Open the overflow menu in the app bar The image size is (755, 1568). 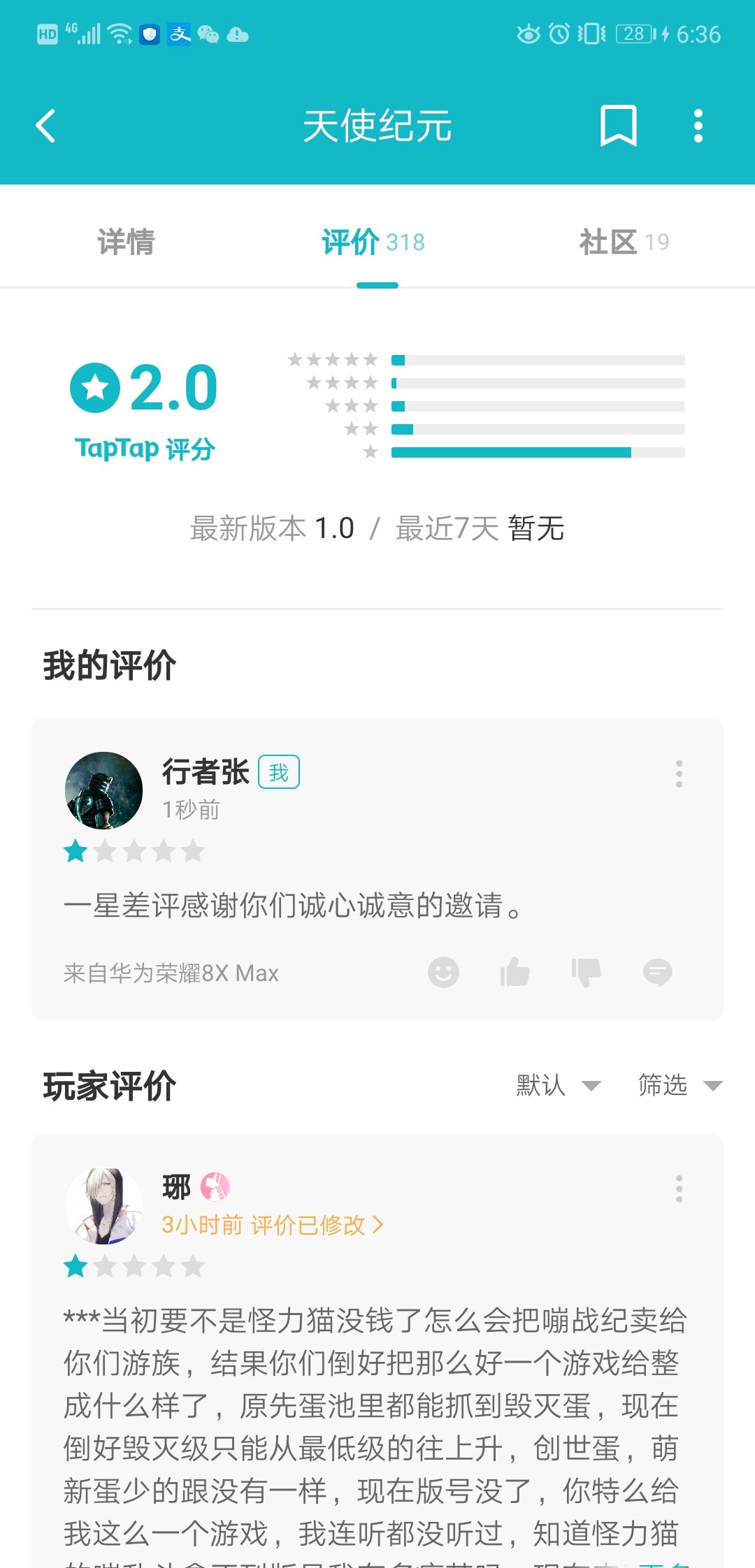pos(698,126)
